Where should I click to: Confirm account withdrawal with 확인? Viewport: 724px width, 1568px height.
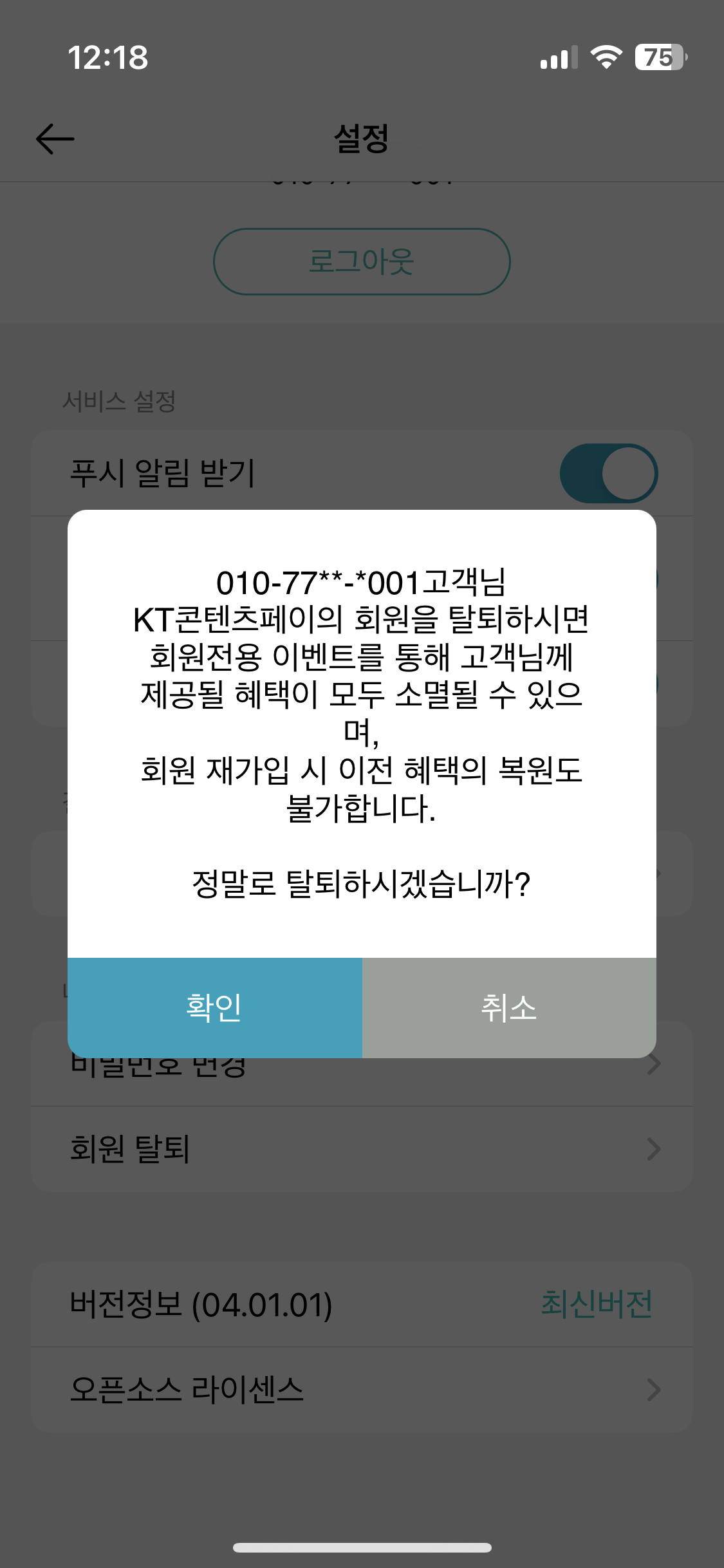pos(214,1007)
